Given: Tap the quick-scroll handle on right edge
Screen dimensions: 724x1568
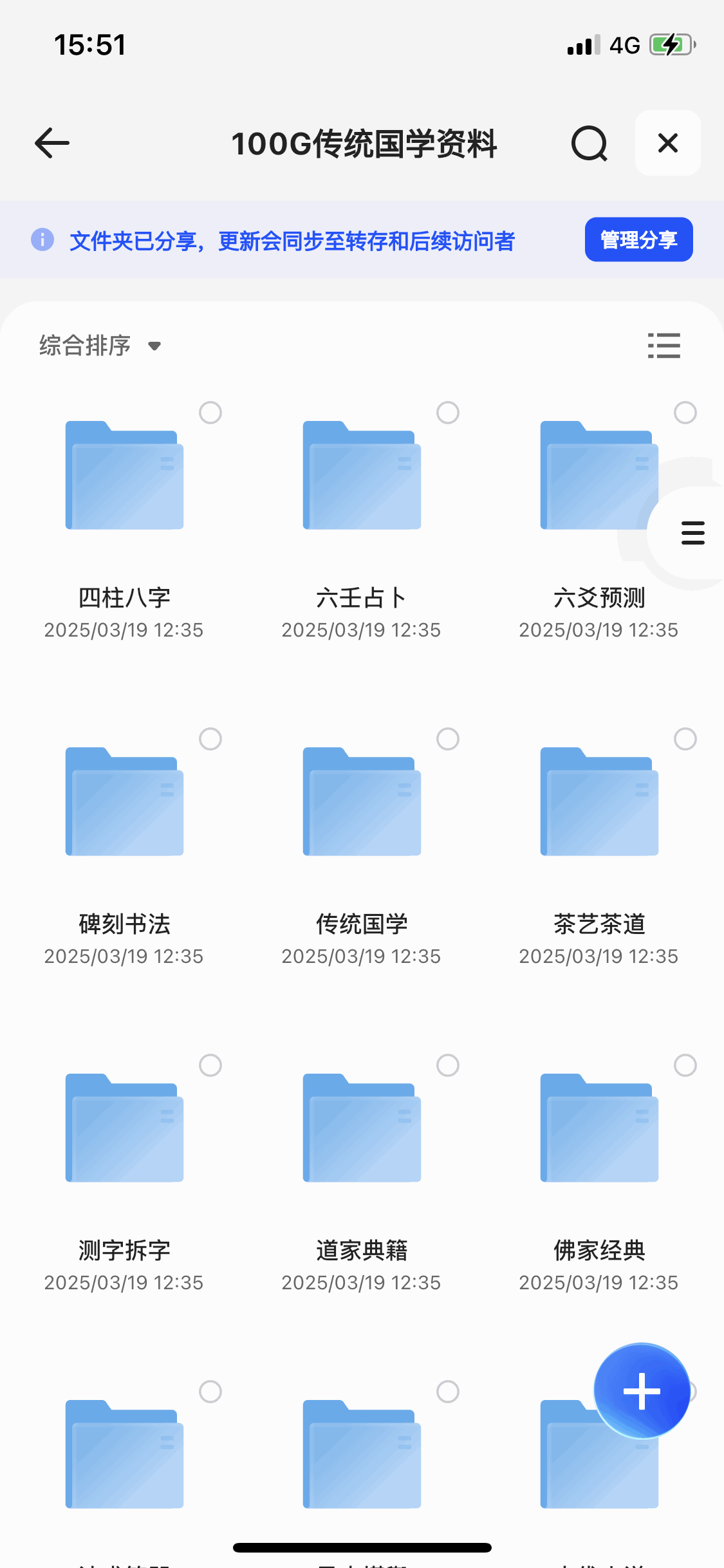Looking at the screenshot, I should coord(691,532).
